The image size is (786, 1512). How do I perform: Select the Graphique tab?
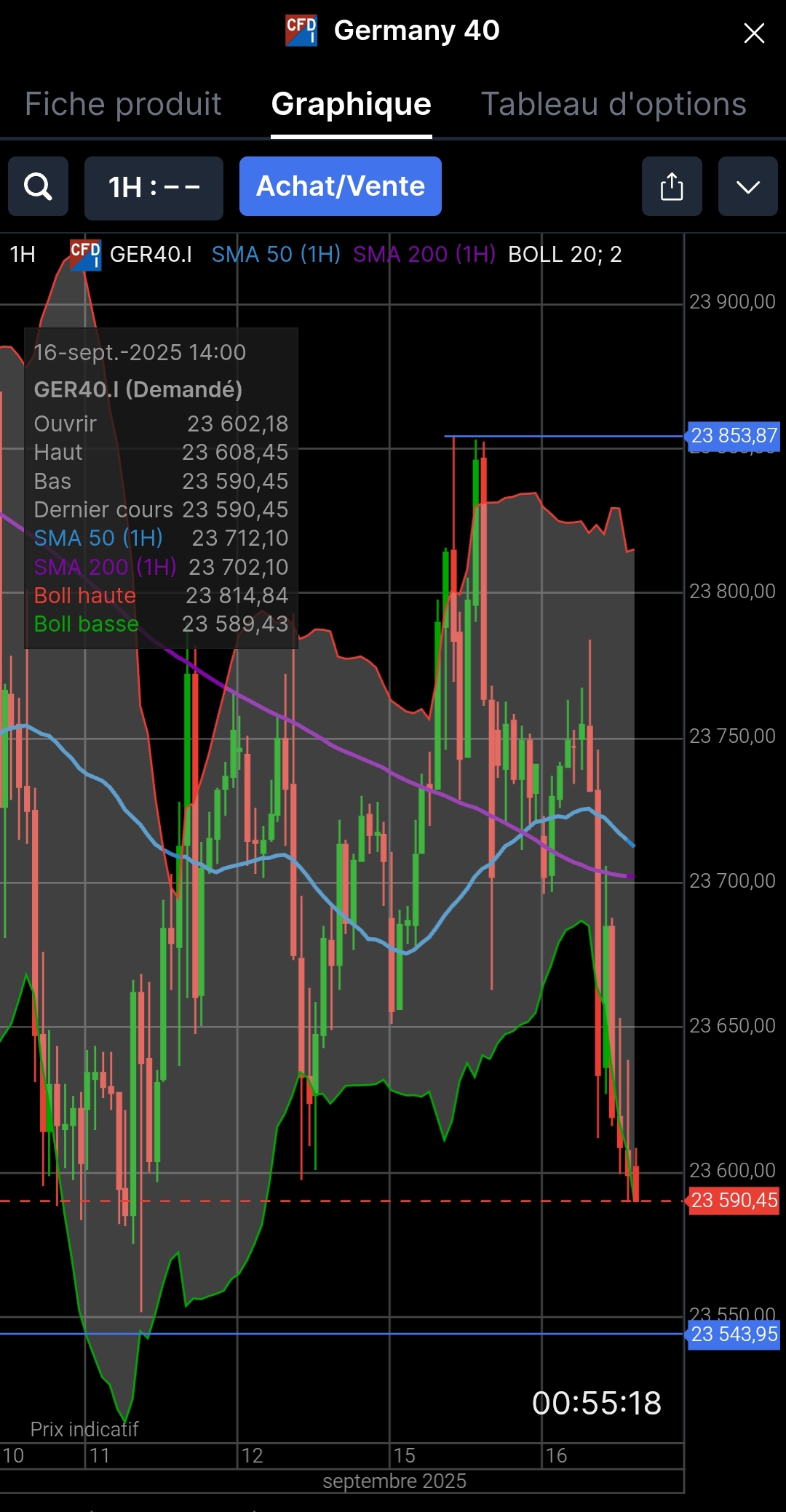tap(351, 104)
